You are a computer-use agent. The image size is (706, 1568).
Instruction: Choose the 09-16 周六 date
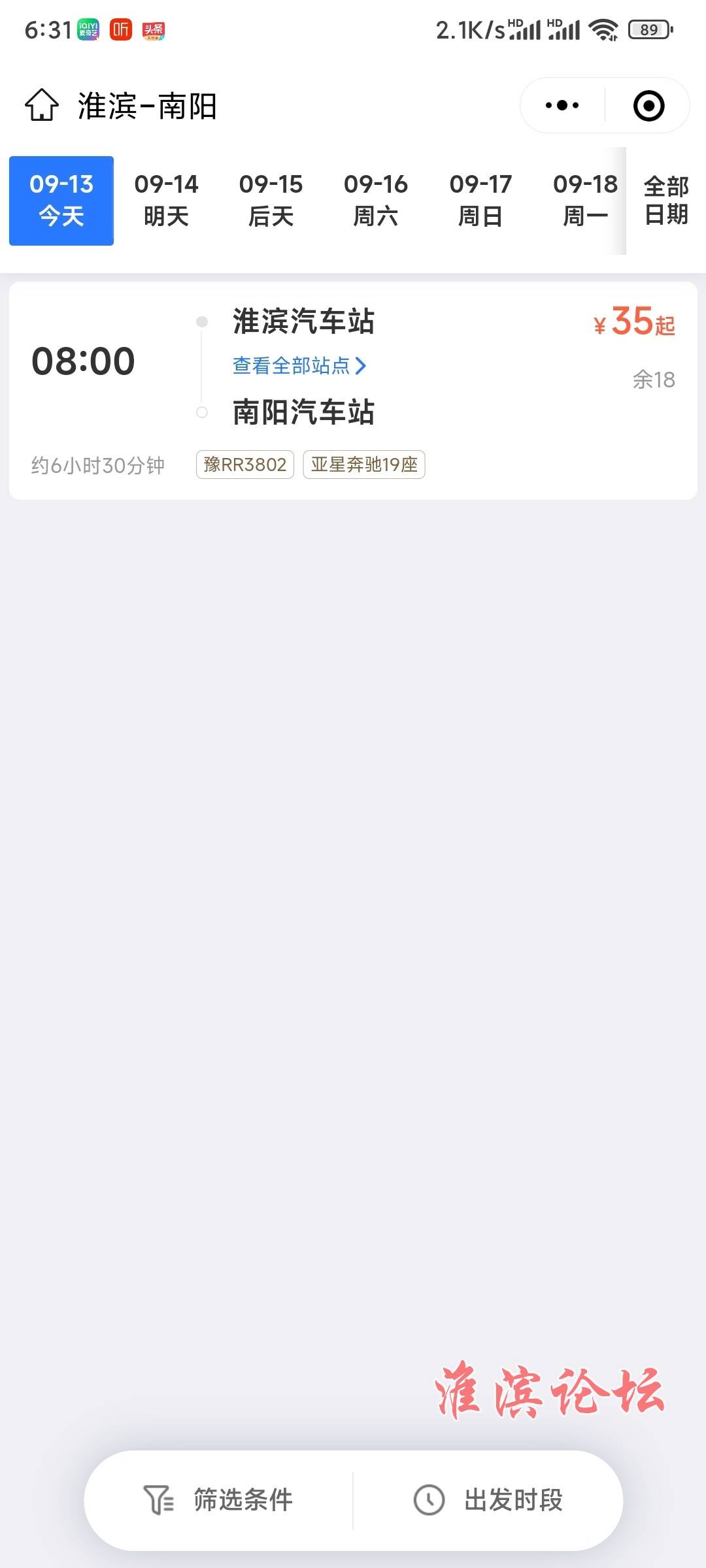[375, 201]
